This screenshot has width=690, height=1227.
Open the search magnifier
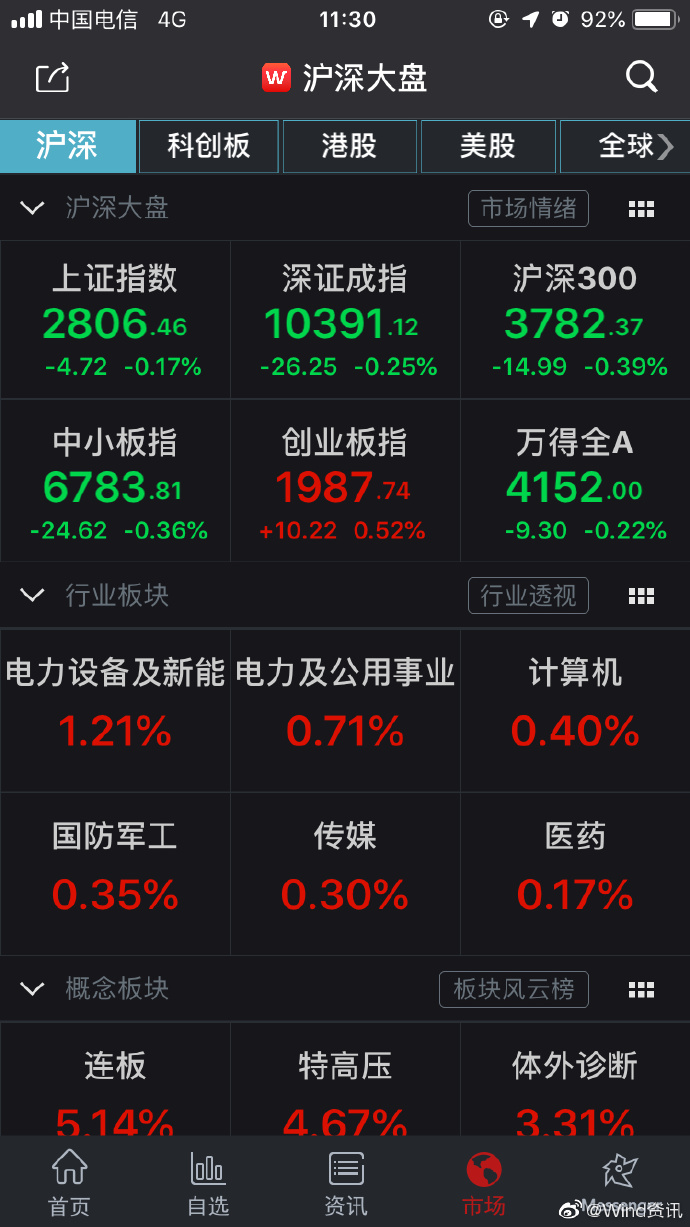coord(641,77)
